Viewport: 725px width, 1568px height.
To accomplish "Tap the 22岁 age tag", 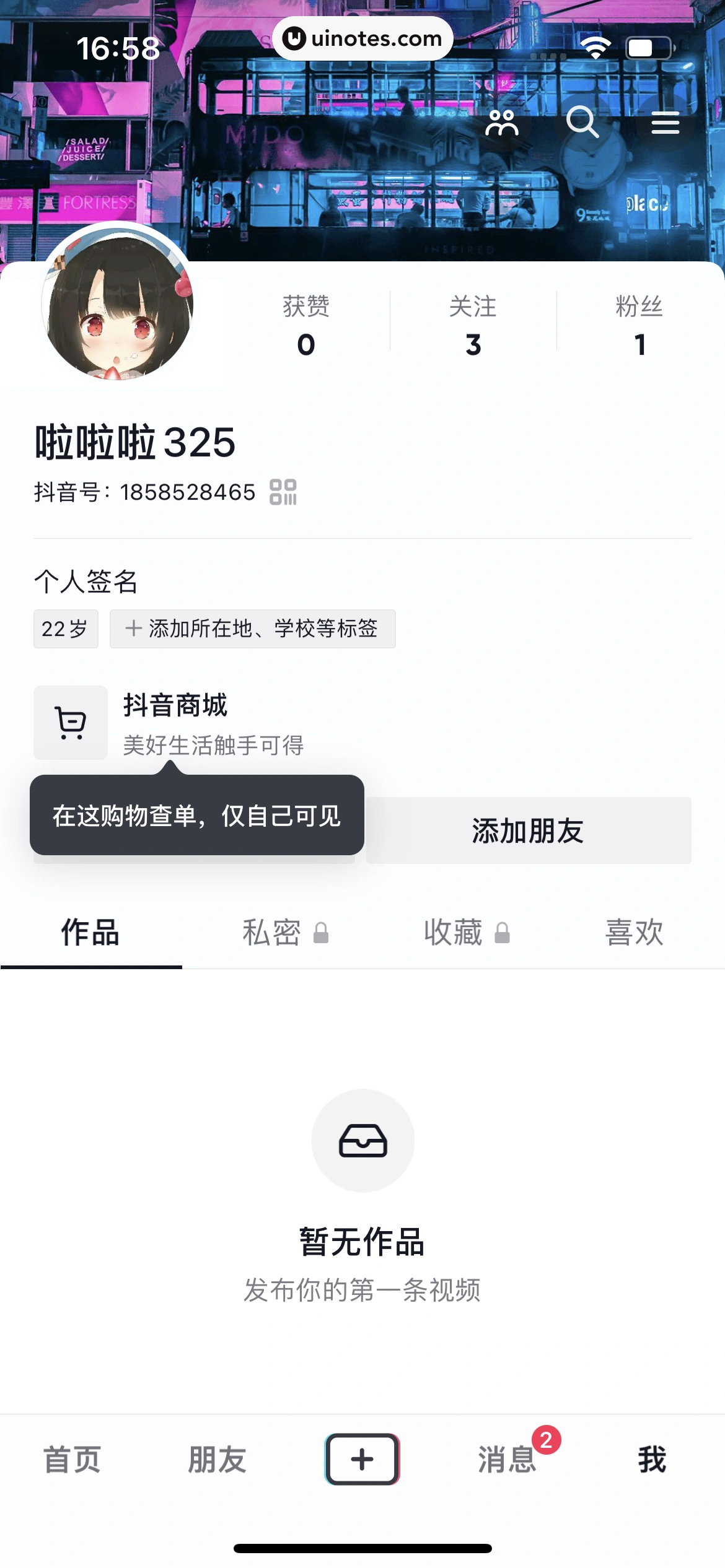I will click(66, 629).
